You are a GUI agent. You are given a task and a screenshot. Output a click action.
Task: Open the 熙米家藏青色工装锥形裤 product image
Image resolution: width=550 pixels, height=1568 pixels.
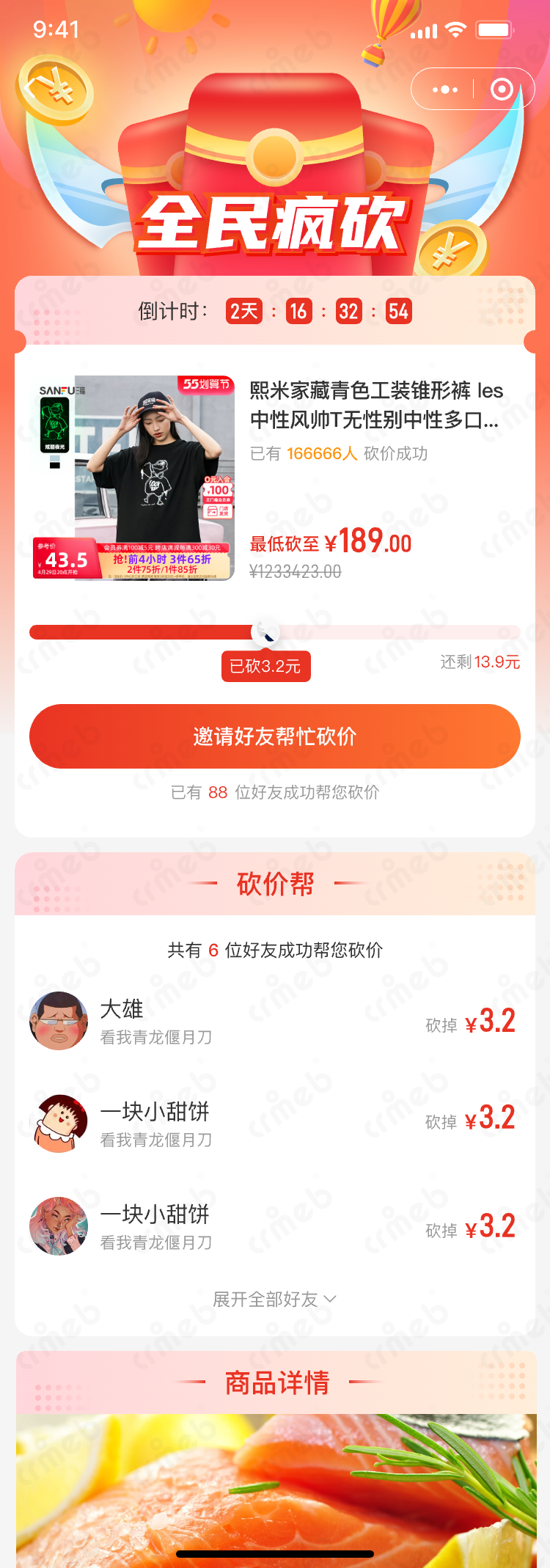click(x=133, y=477)
